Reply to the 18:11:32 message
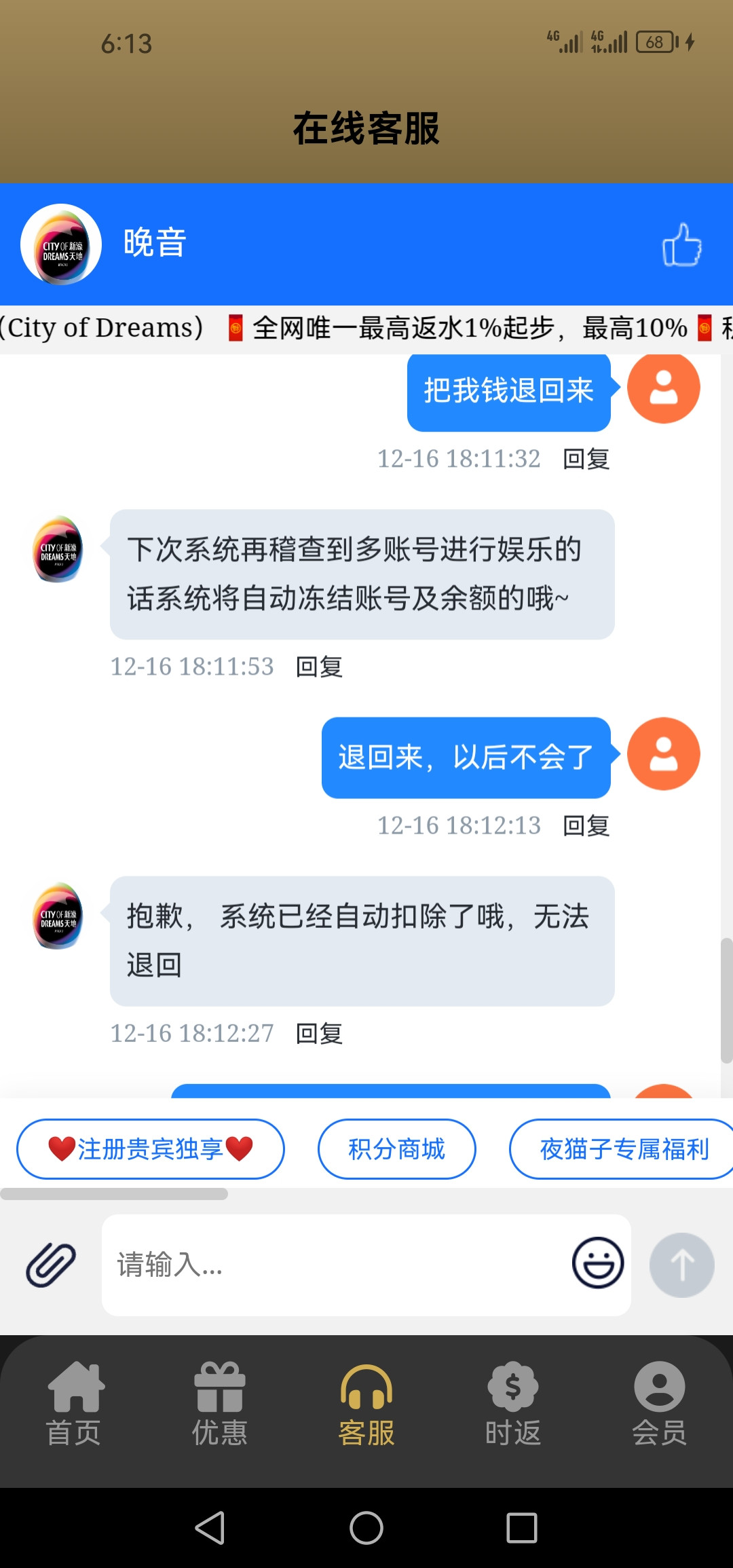The height and width of the screenshot is (1568, 733). click(x=586, y=460)
